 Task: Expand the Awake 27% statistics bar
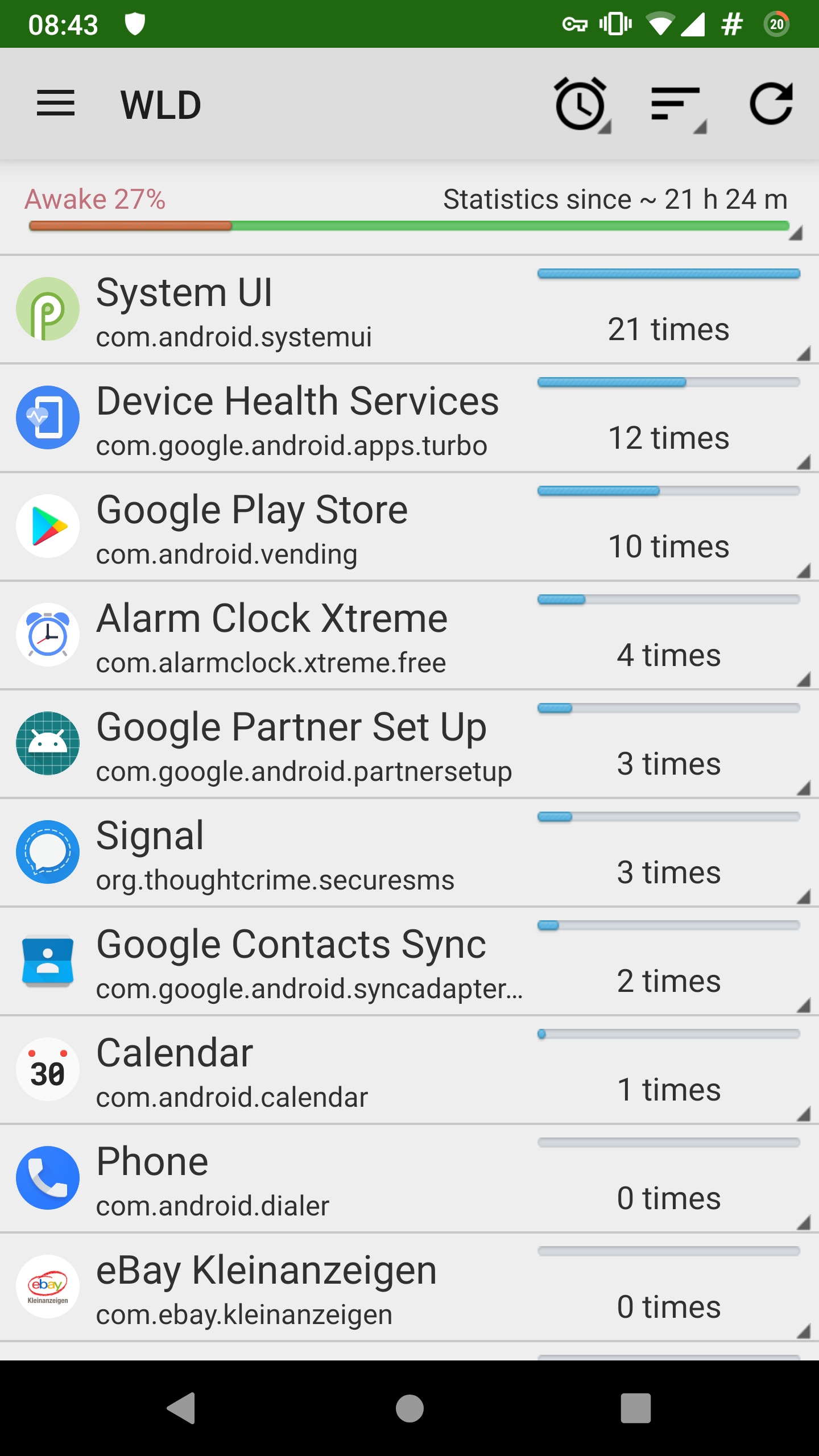[409, 212]
